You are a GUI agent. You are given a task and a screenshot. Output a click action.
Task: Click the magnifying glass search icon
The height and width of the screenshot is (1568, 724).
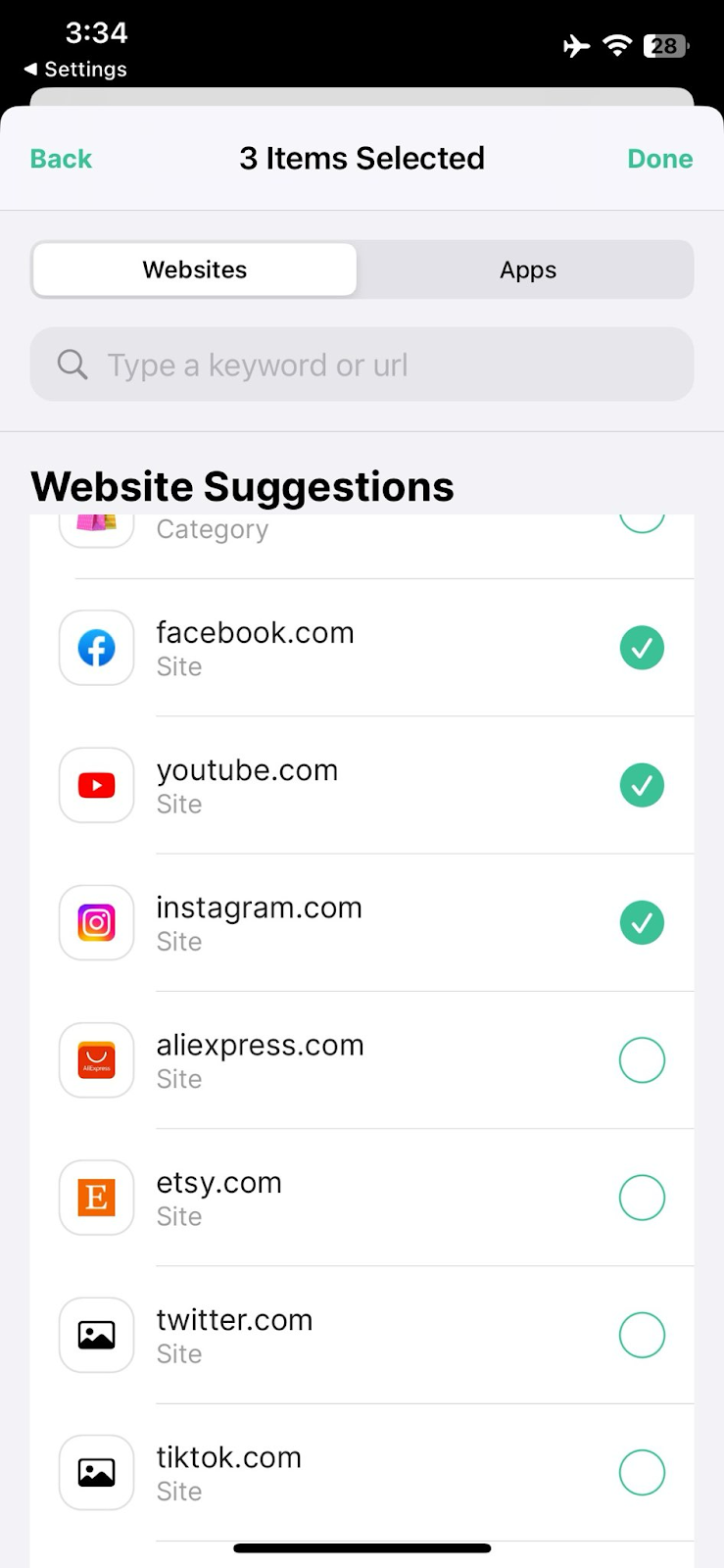[x=72, y=364]
